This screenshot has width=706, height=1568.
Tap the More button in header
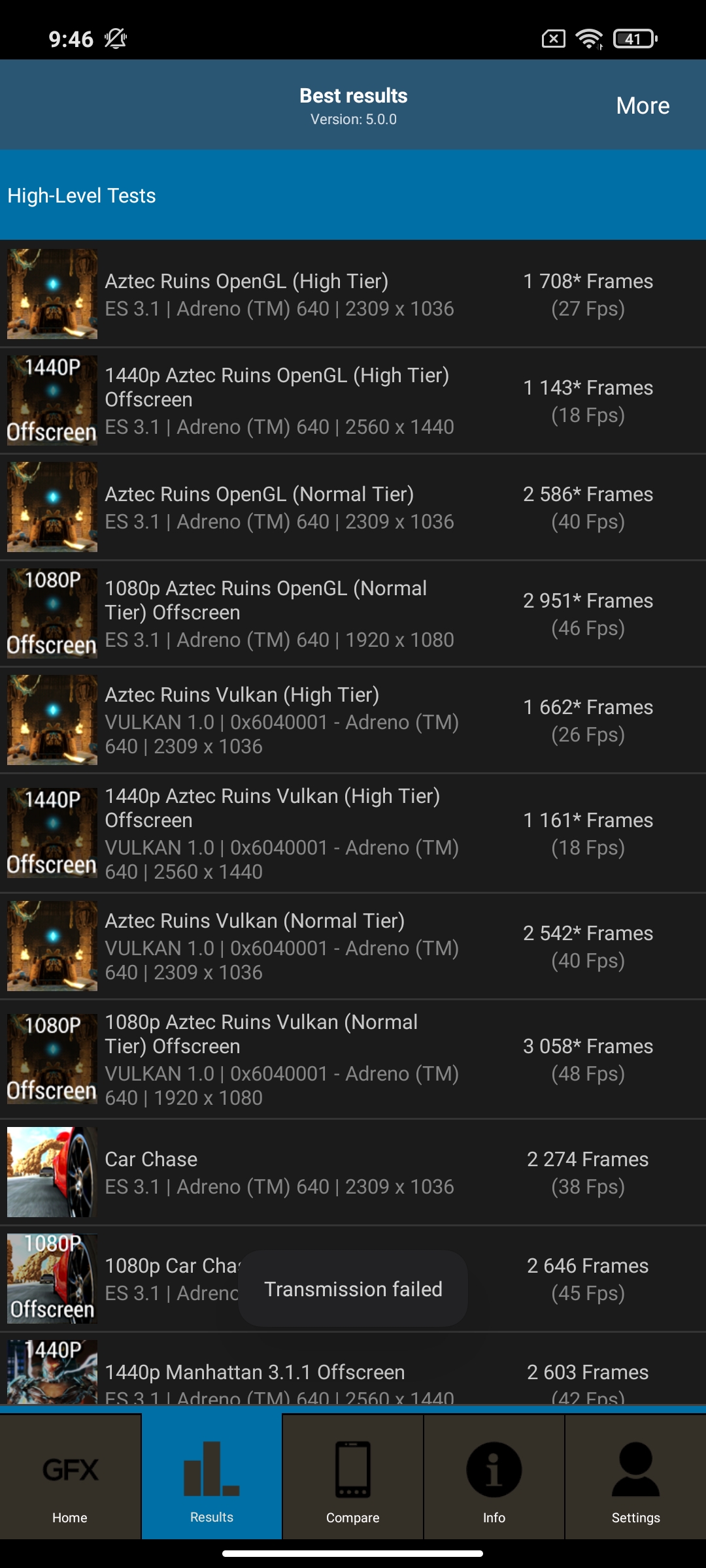[x=643, y=106]
